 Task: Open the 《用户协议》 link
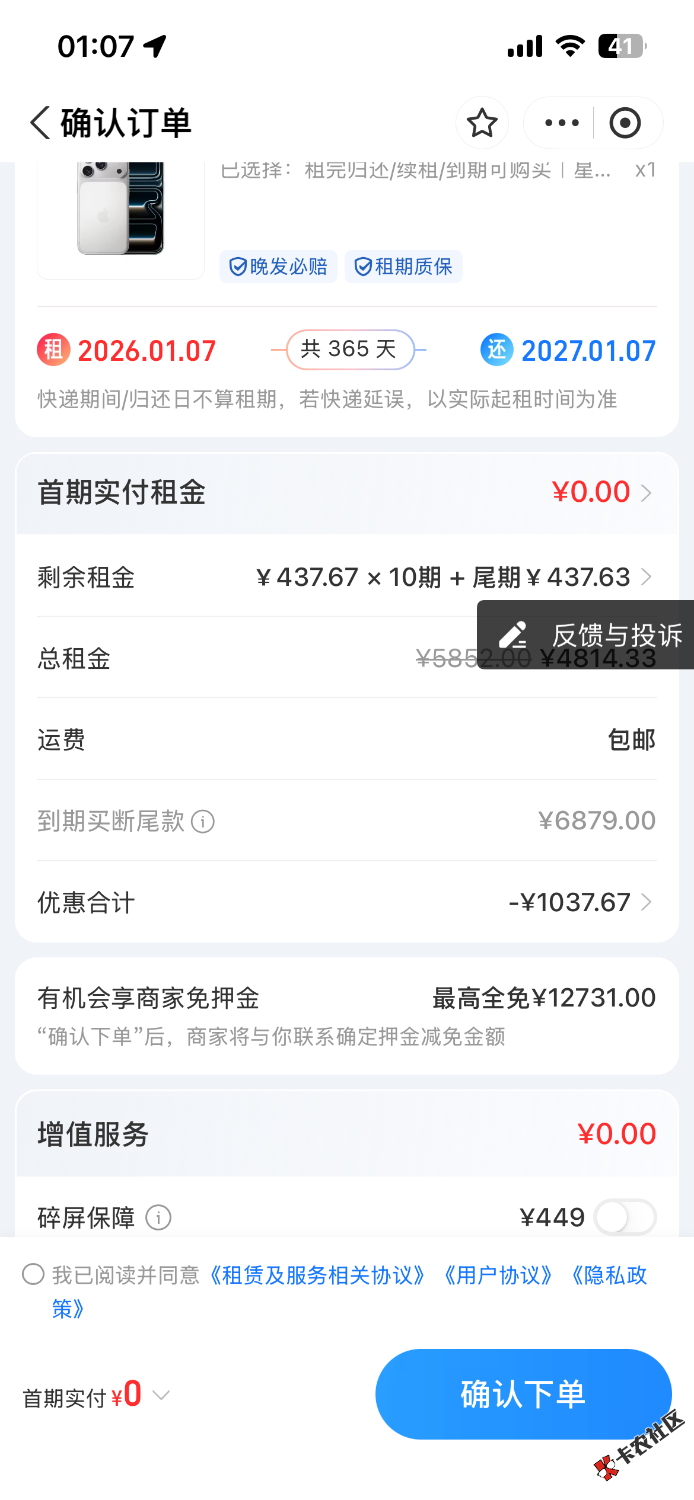pyautogui.click(x=497, y=1275)
